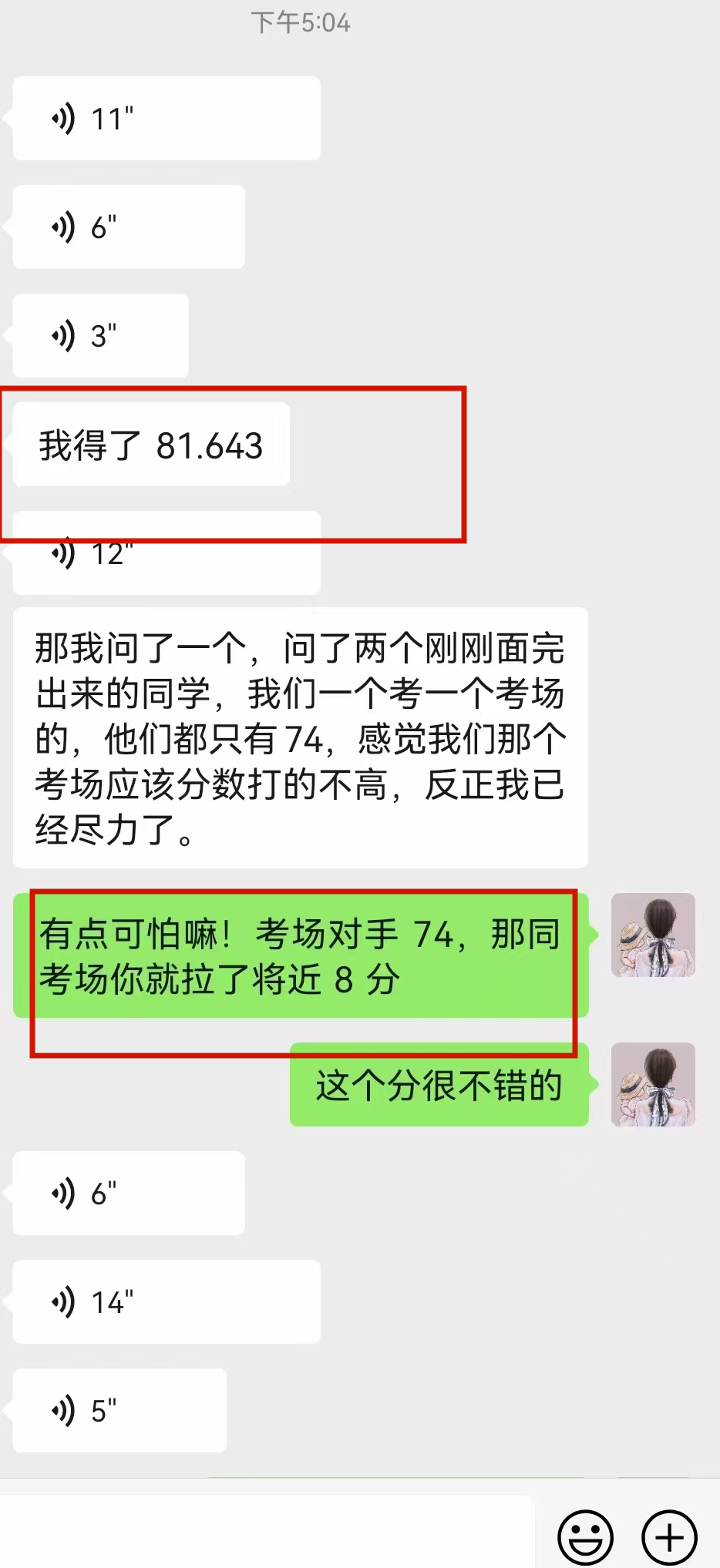The width and height of the screenshot is (720, 1568).
Task: Play the 14-second voice message
Action: [x=166, y=1302]
